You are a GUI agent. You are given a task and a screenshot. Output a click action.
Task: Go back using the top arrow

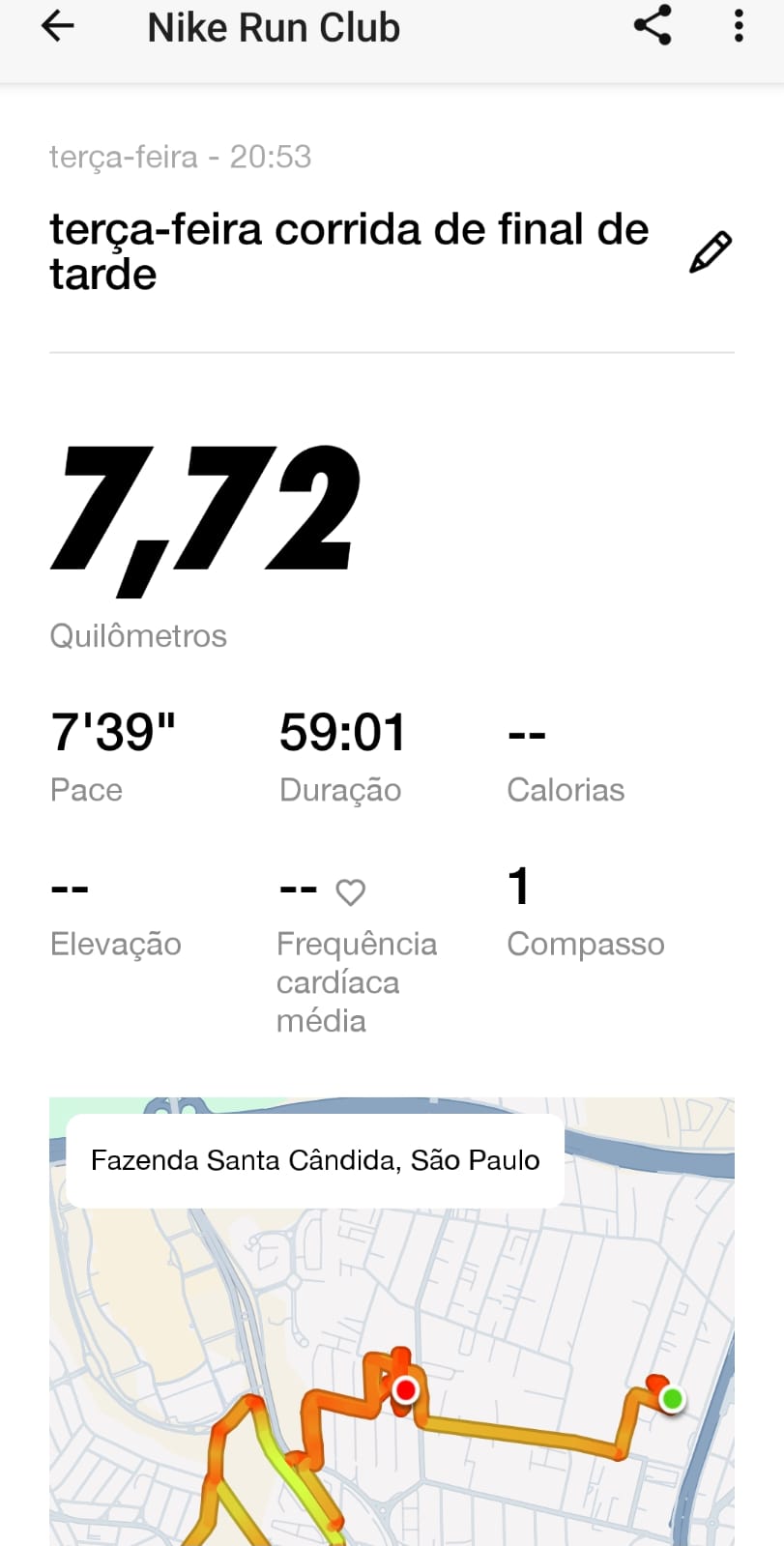click(57, 26)
